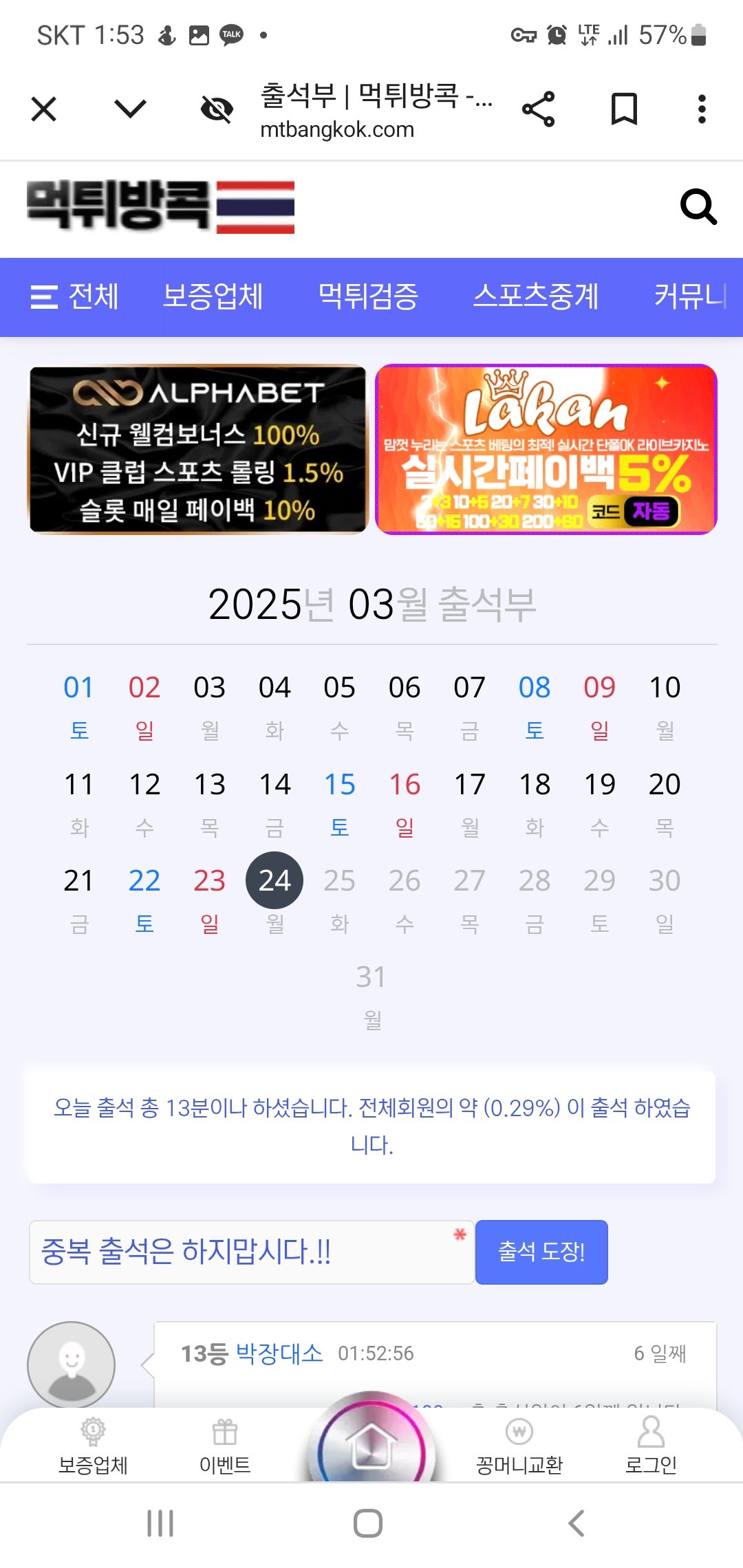
Task: Open the 전체 menu drawer
Action: (x=74, y=297)
